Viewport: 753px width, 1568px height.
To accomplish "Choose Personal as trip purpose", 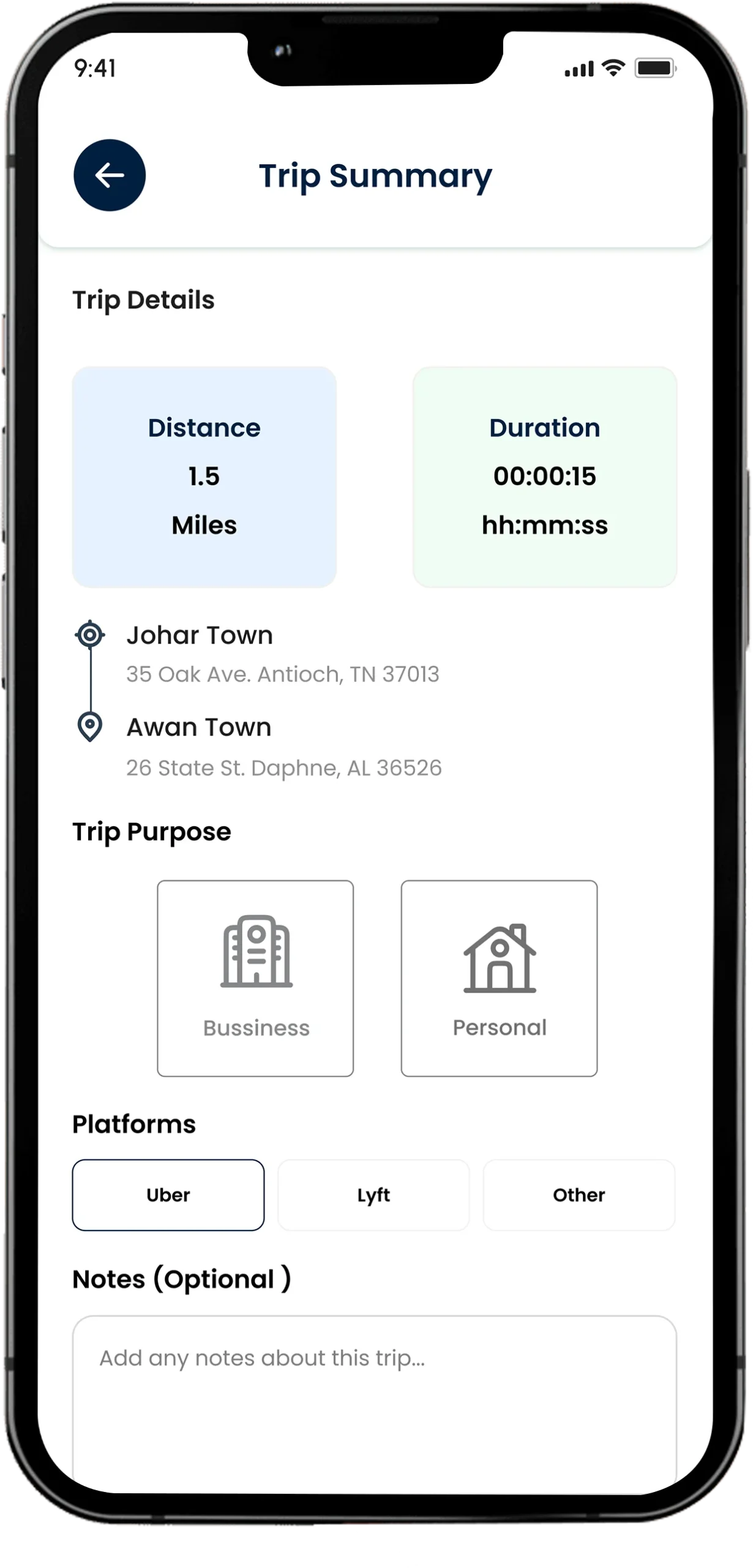I will (499, 978).
